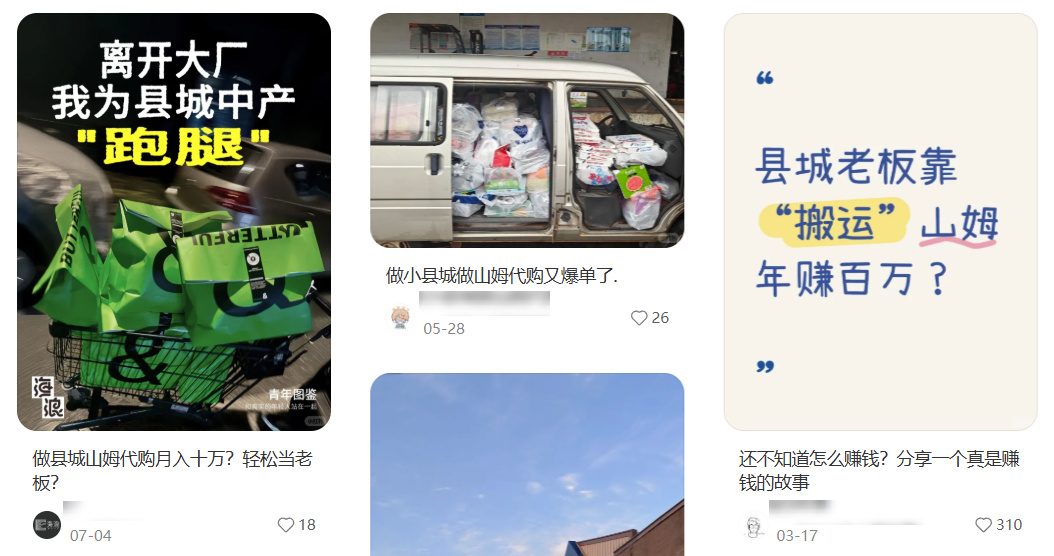Like the post 做县城山姆代购月入十万

coord(286,525)
